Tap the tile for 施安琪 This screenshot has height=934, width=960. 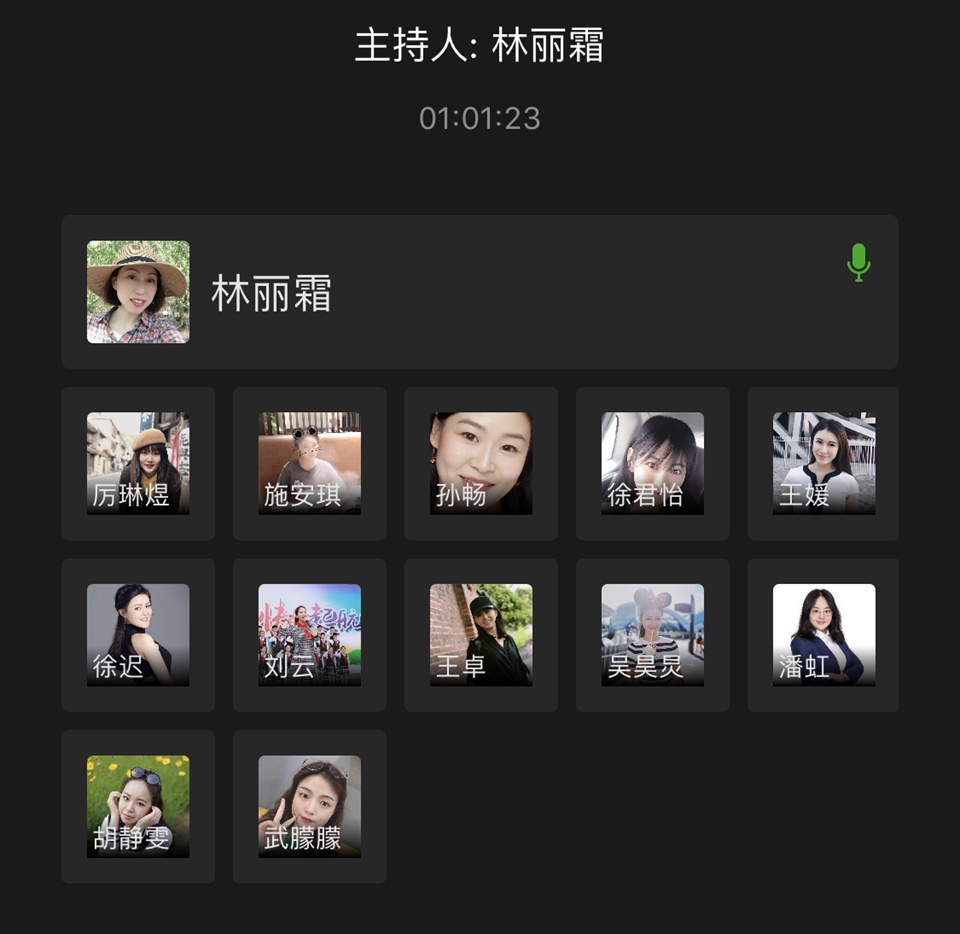pyautogui.click(x=310, y=463)
